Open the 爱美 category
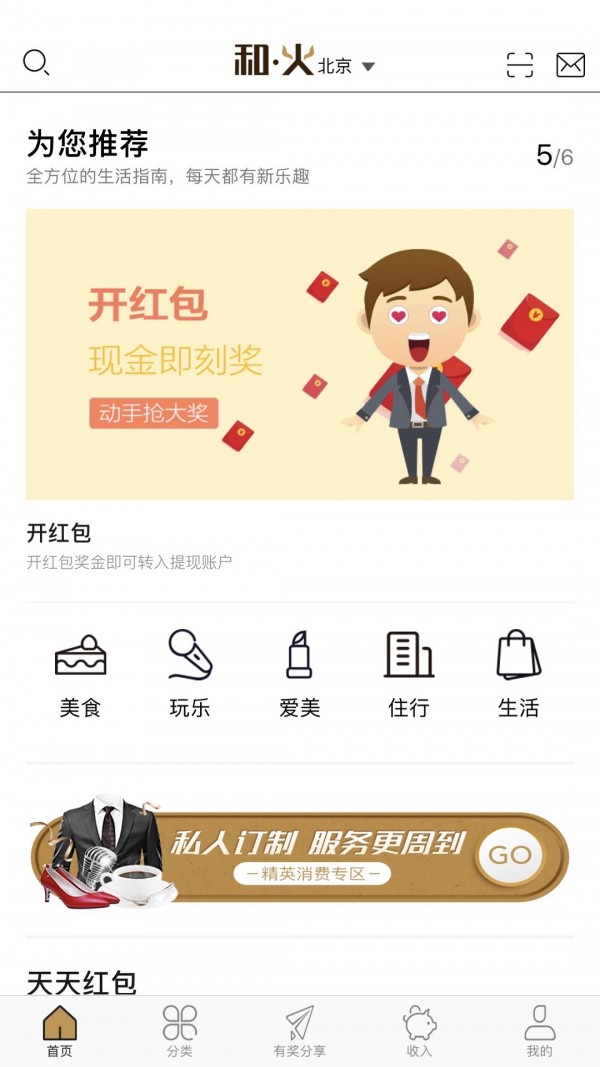This screenshot has height=1067, width=600. coord(300,674)
